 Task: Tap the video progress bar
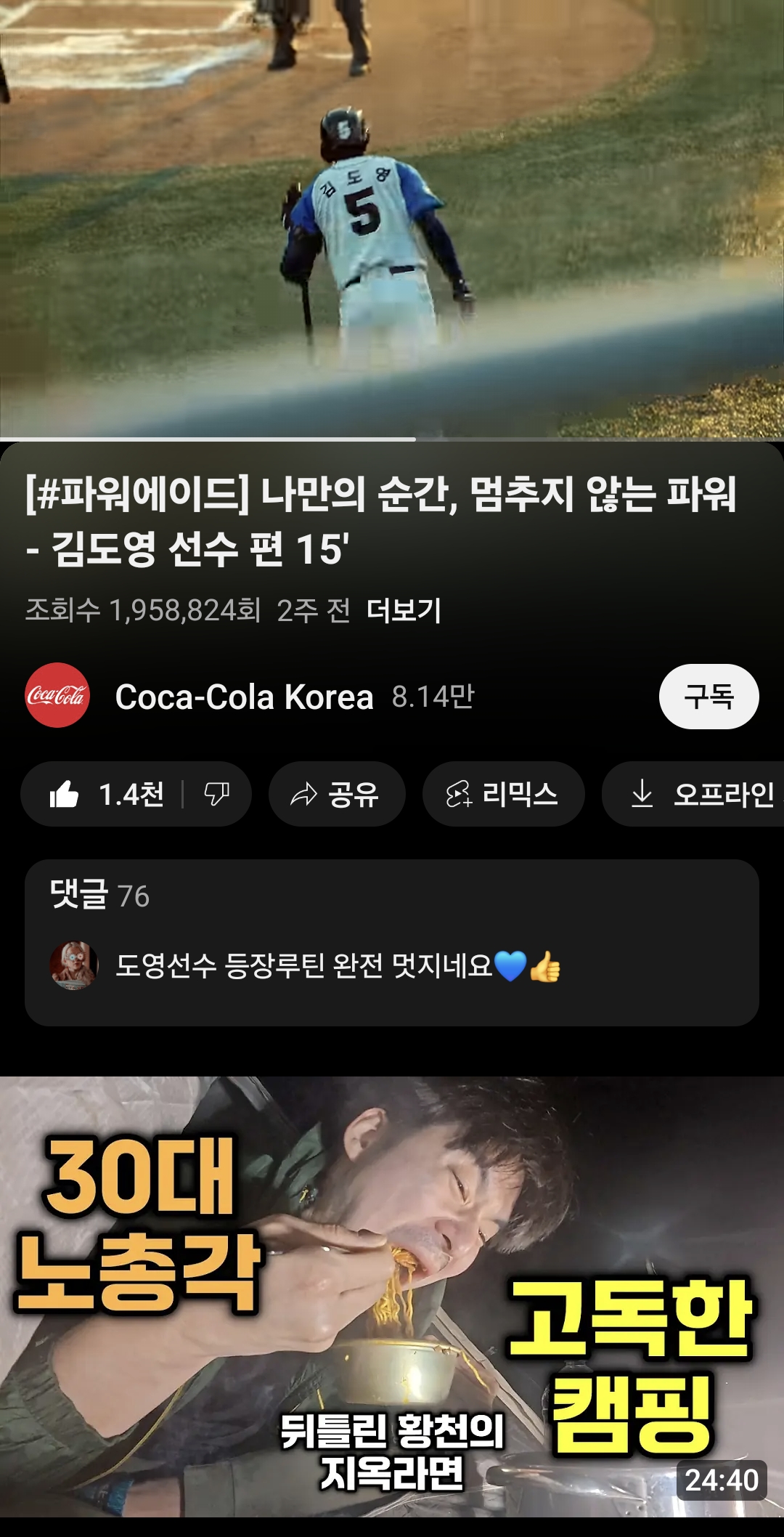(392, 439)
